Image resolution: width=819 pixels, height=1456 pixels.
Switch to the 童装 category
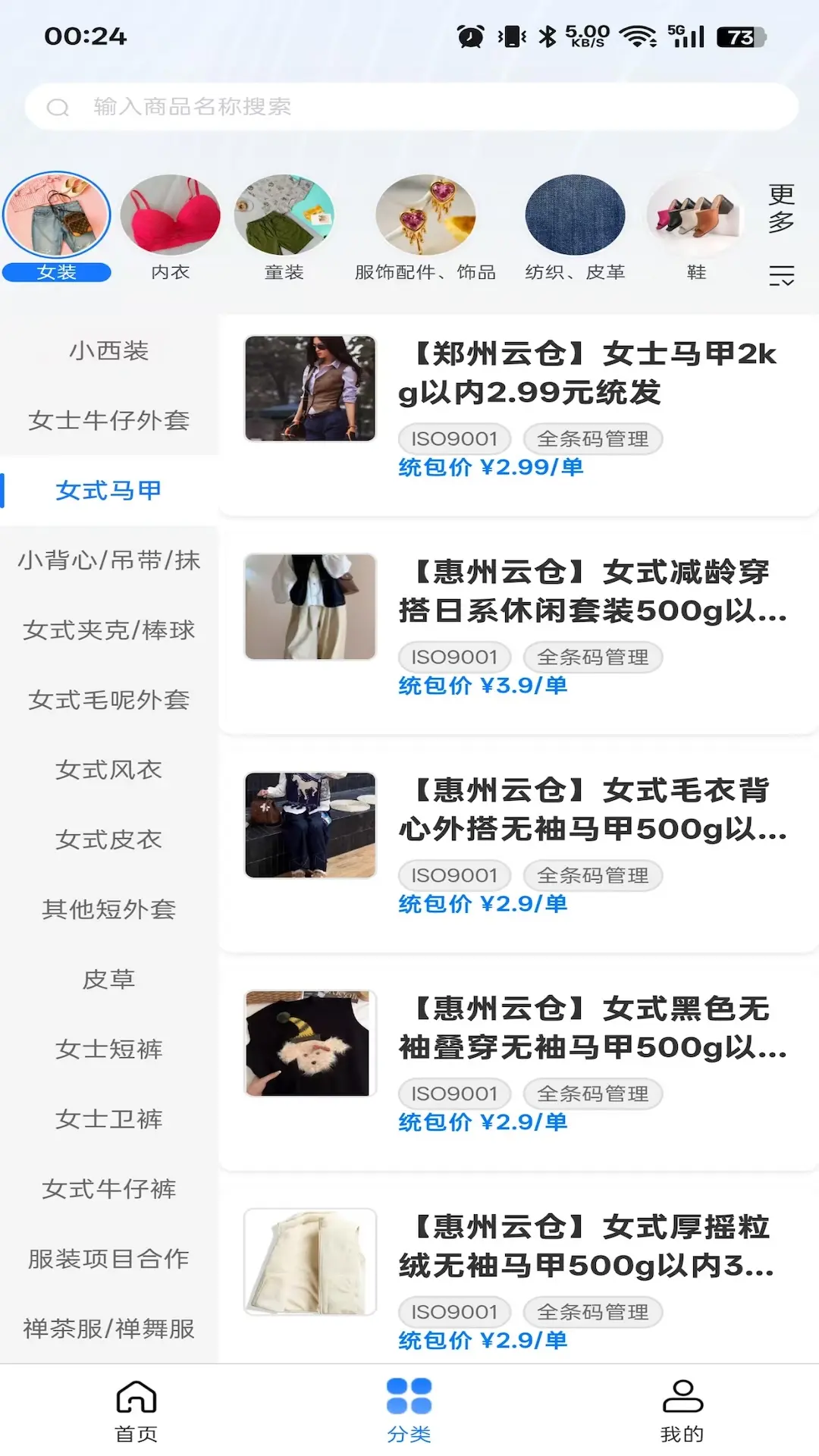284,227
